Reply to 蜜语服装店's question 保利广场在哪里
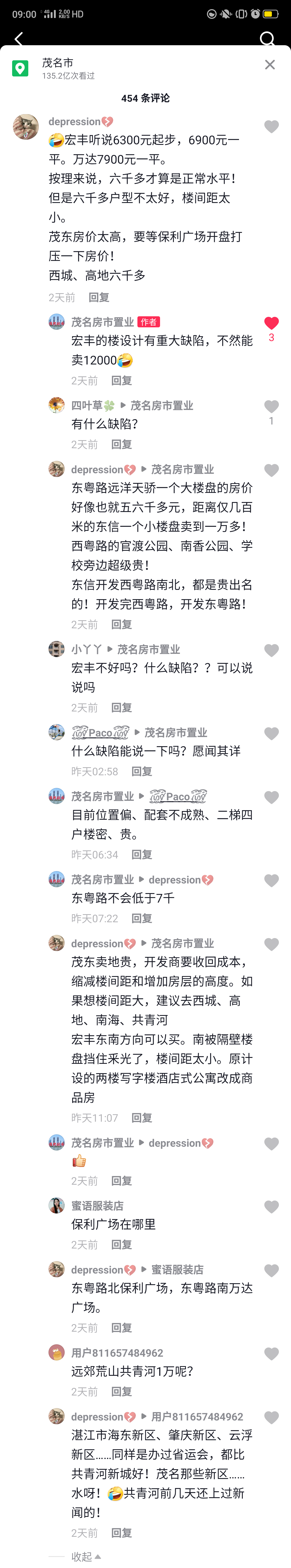This screenshot has height=1568, width=291. click(x=121, y=1245)
